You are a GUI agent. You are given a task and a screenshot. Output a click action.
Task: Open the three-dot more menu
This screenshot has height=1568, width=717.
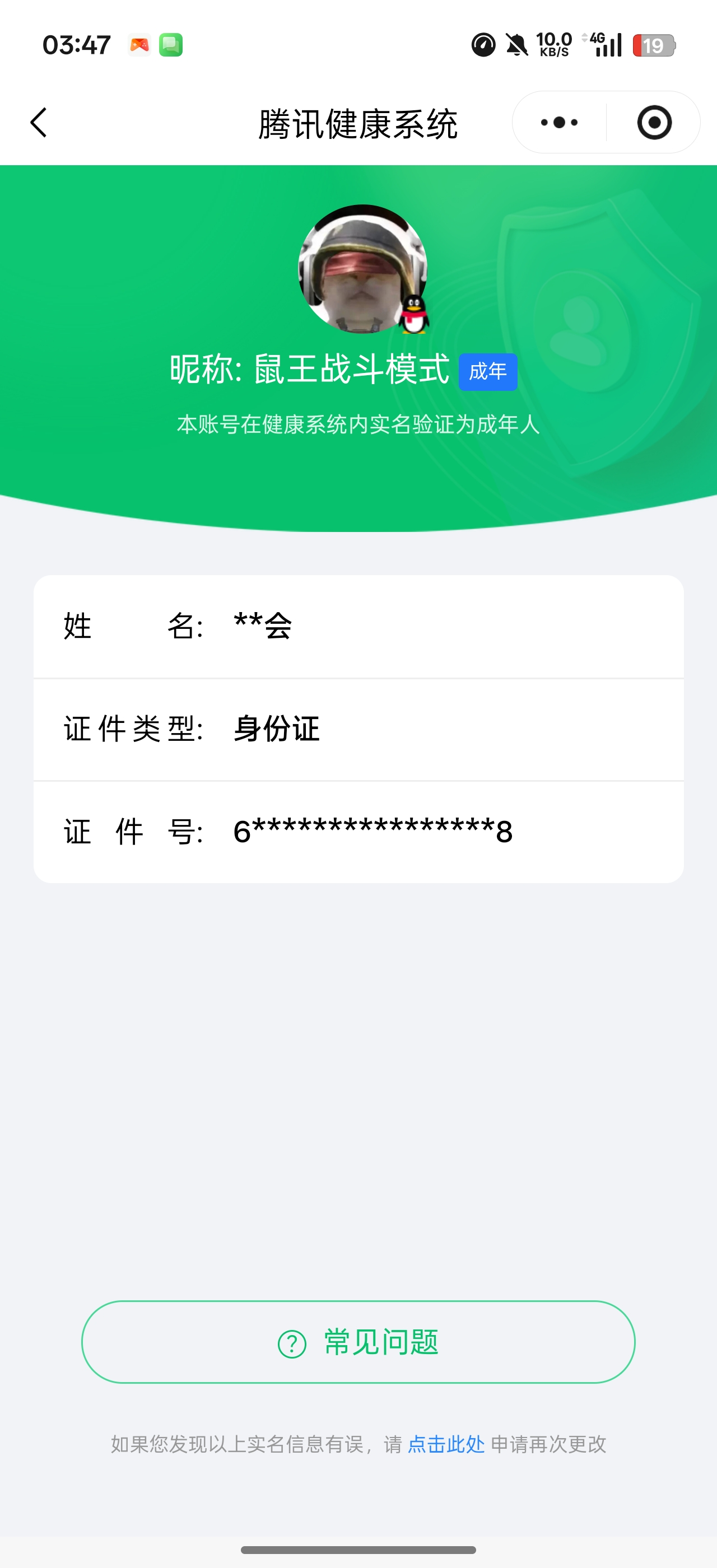pyautogui.click(x=558, y=123)
